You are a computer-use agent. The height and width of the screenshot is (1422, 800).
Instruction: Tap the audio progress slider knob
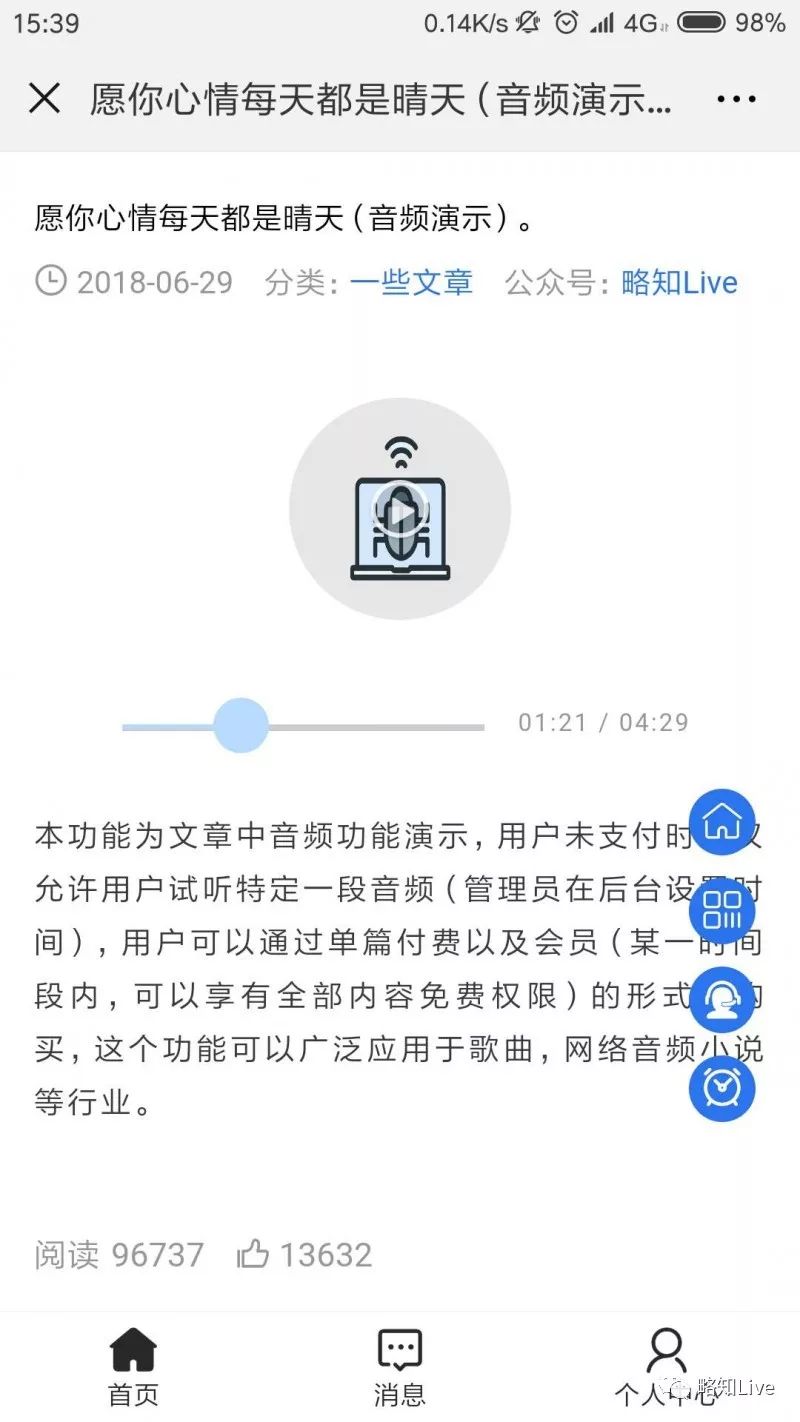(x=241, y=725)
